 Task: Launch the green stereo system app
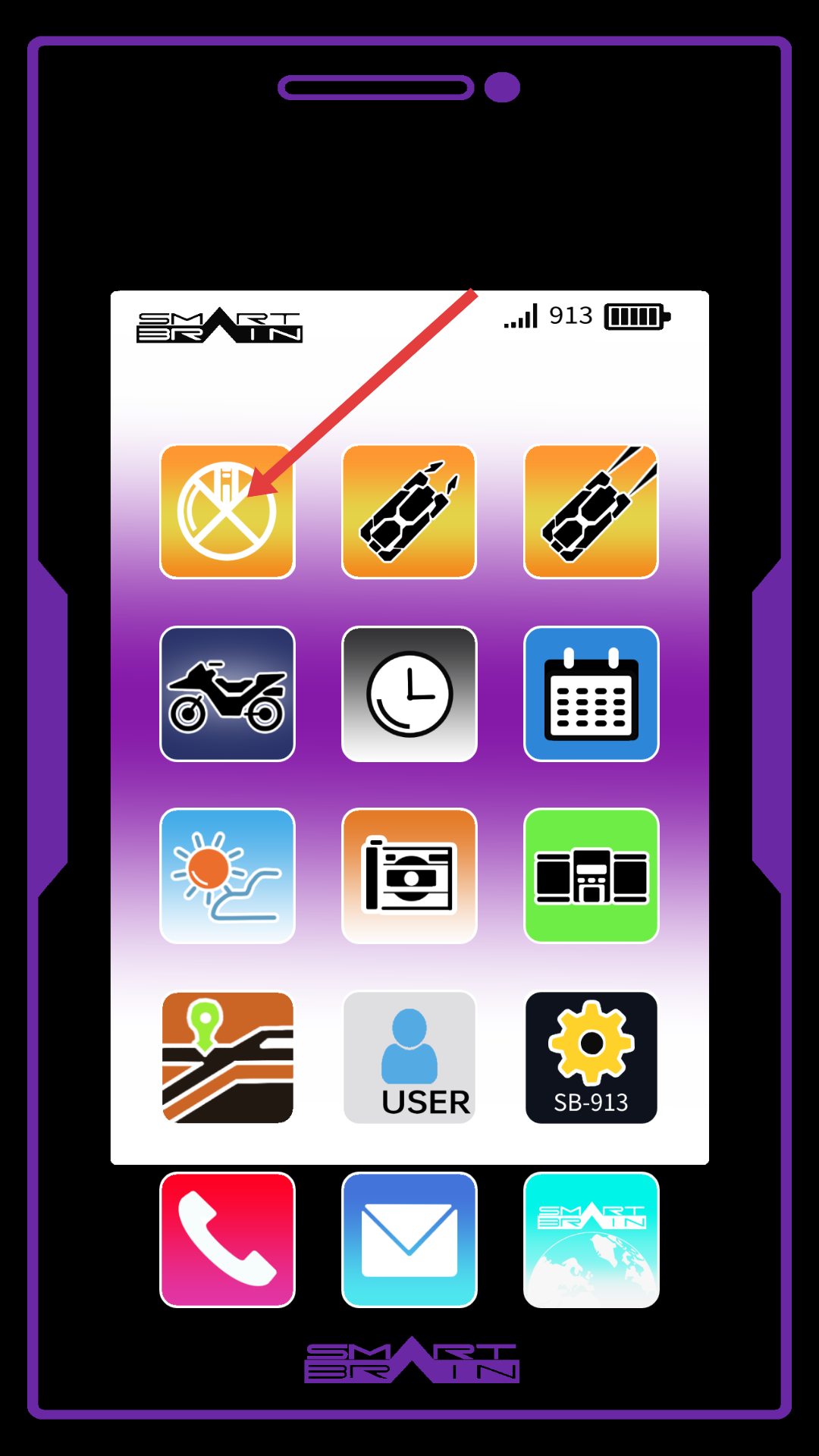tap(591, 876)
